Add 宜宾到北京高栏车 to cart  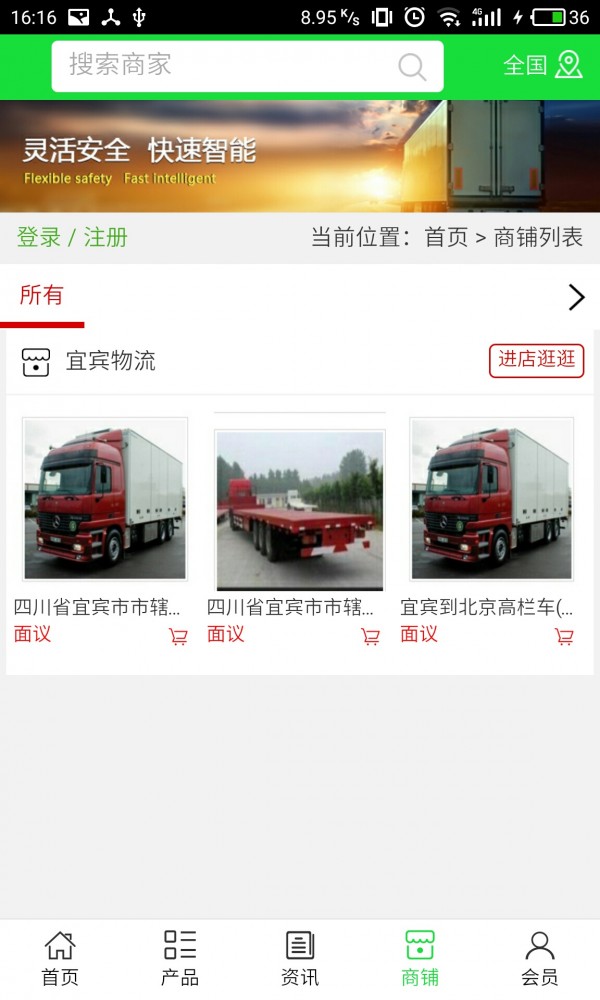tap(564, 636)
